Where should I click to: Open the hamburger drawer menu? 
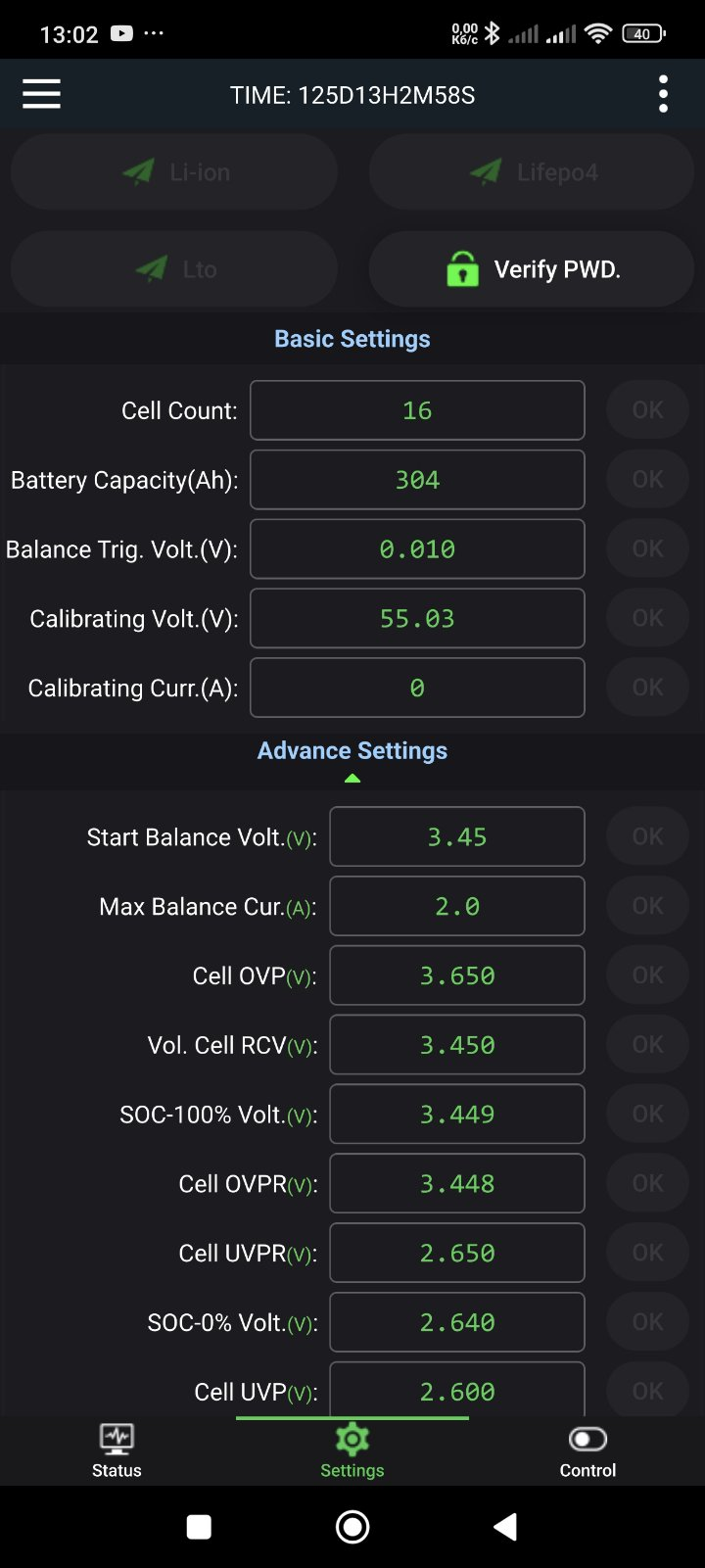41,94
